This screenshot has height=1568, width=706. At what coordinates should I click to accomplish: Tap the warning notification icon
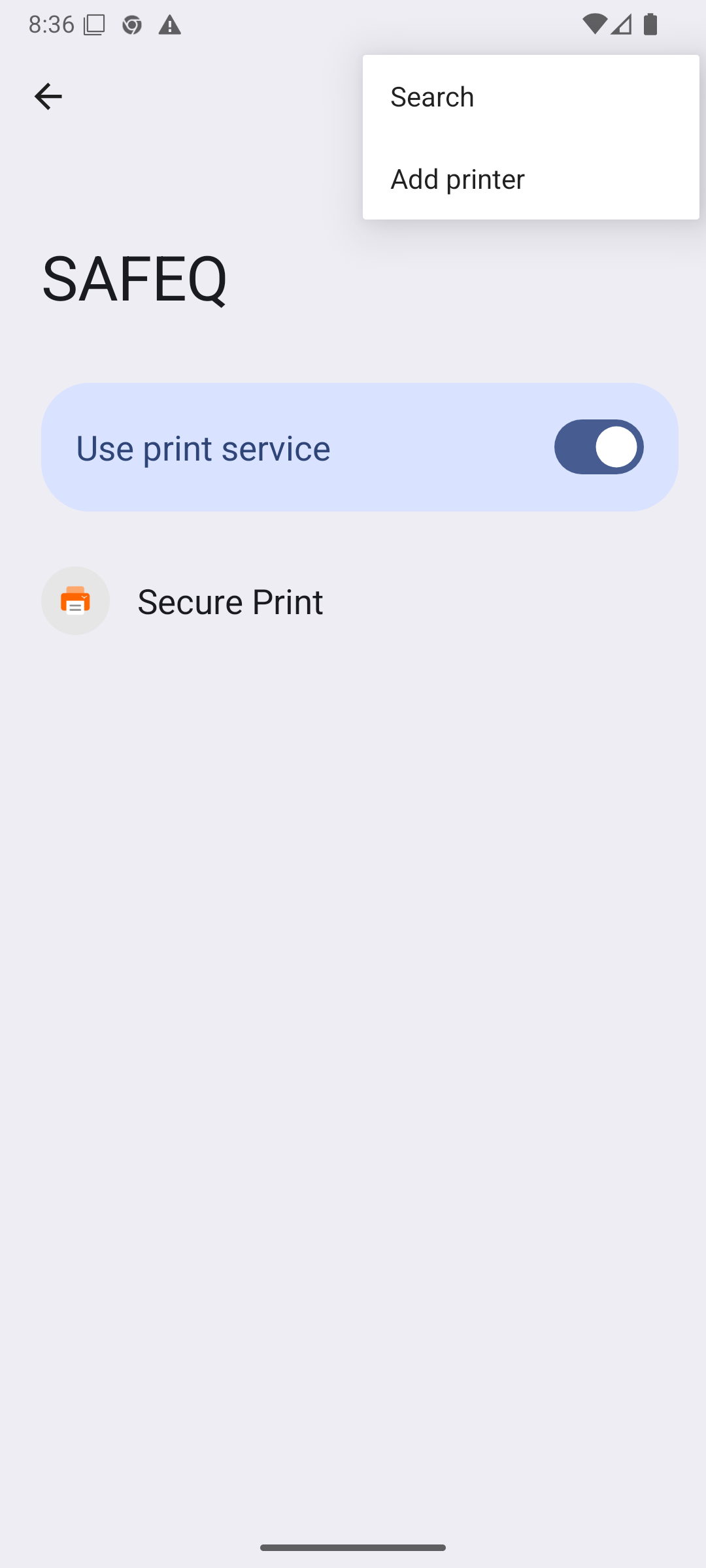[169, 24]
